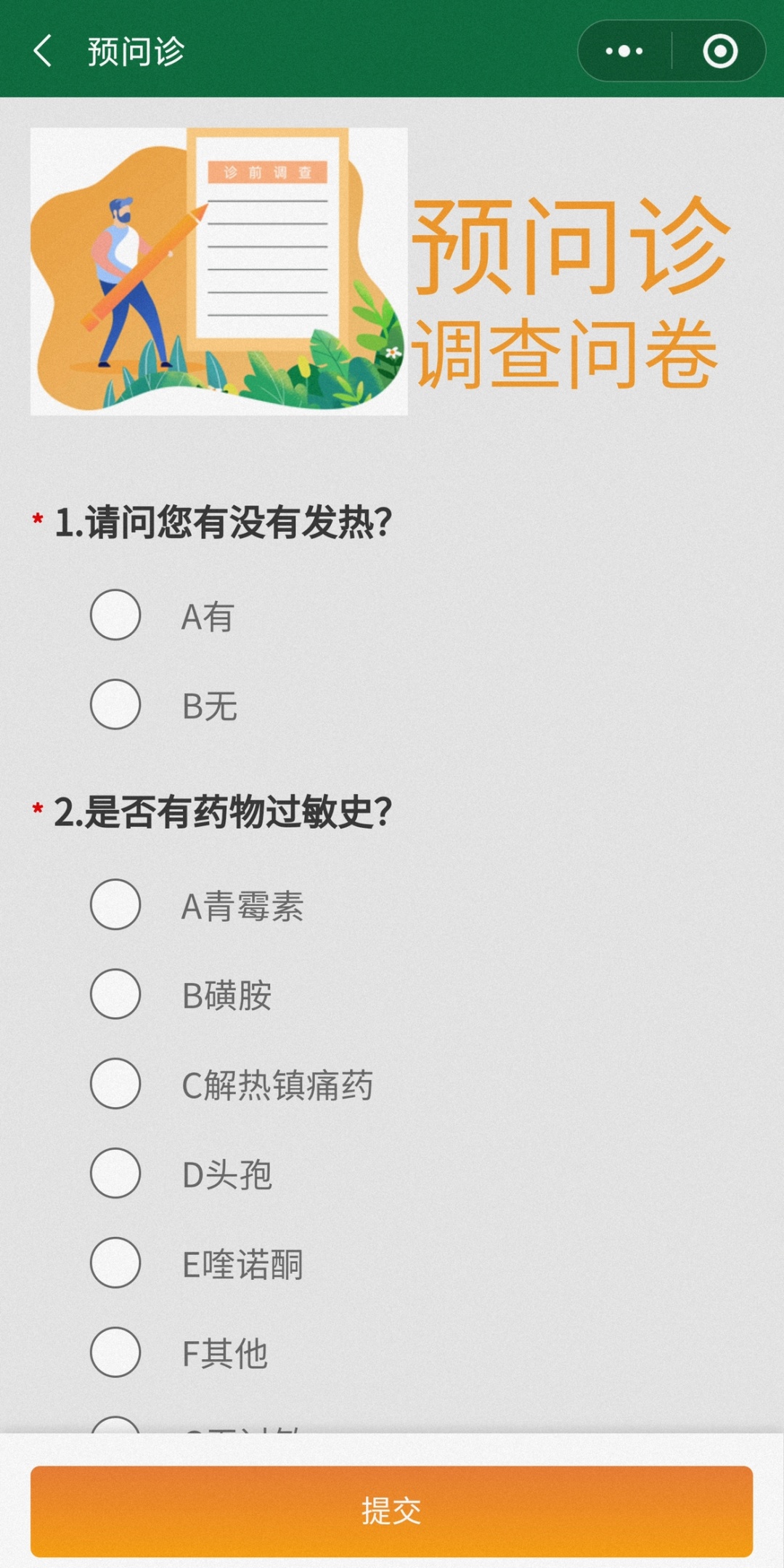This screenshot has height=1568, width=784.
Task: Close the mini program with the circle icon
Action: click(x=720, y=52)
